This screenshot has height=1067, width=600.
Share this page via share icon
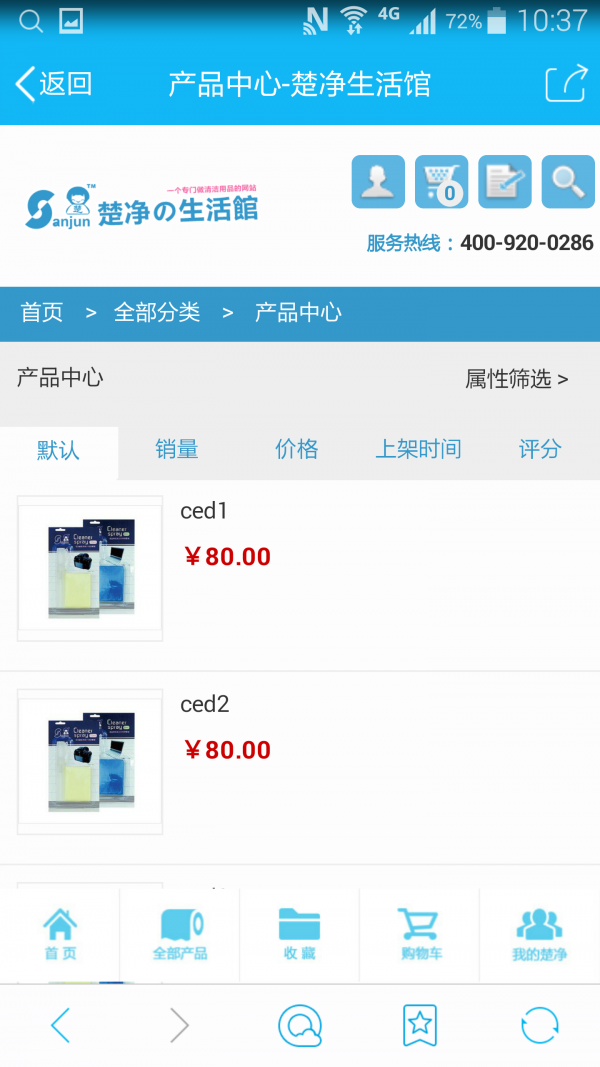coord(565,84)
